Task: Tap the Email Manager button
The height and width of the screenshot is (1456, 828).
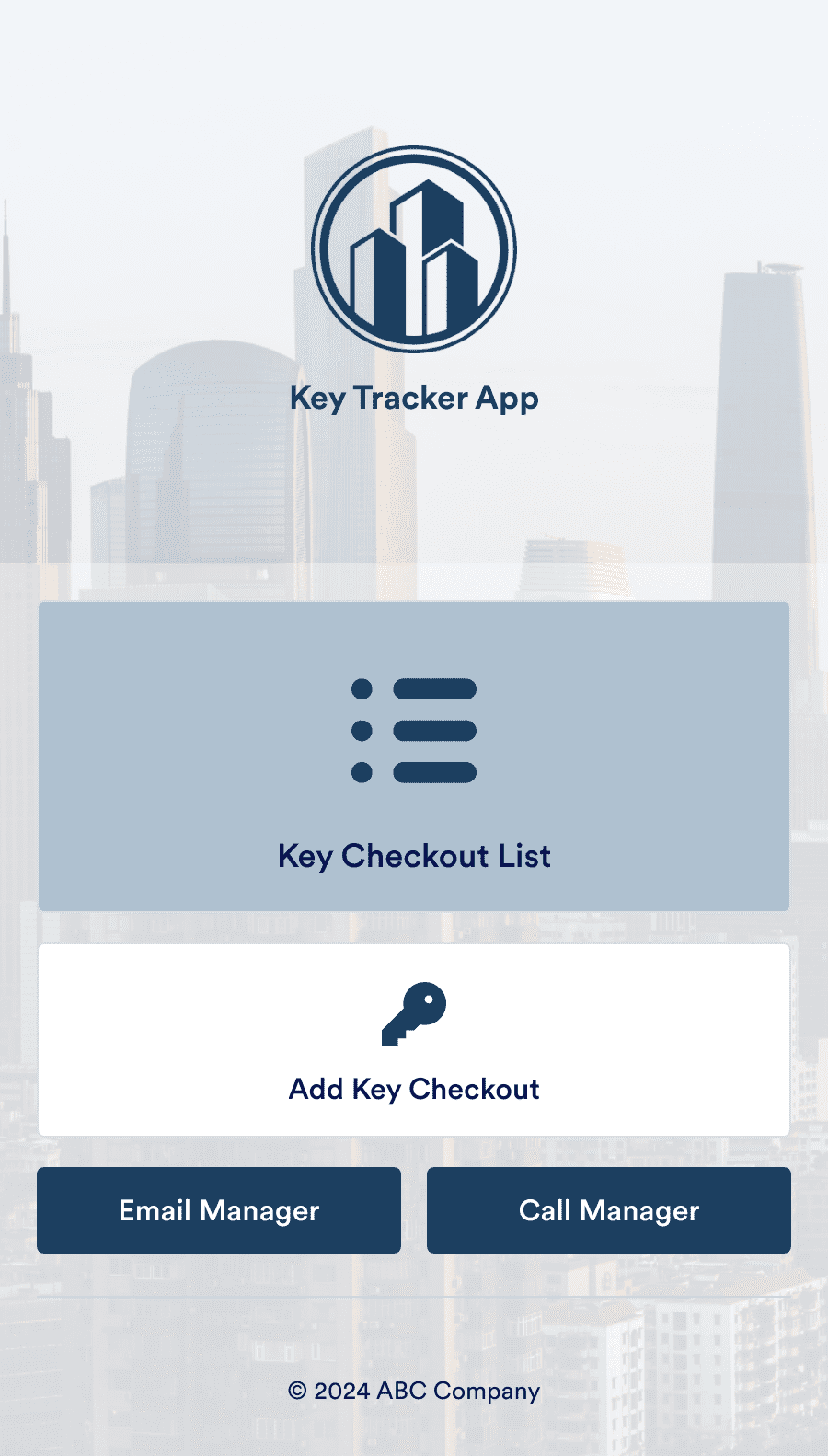Action: coord(219,1210)
